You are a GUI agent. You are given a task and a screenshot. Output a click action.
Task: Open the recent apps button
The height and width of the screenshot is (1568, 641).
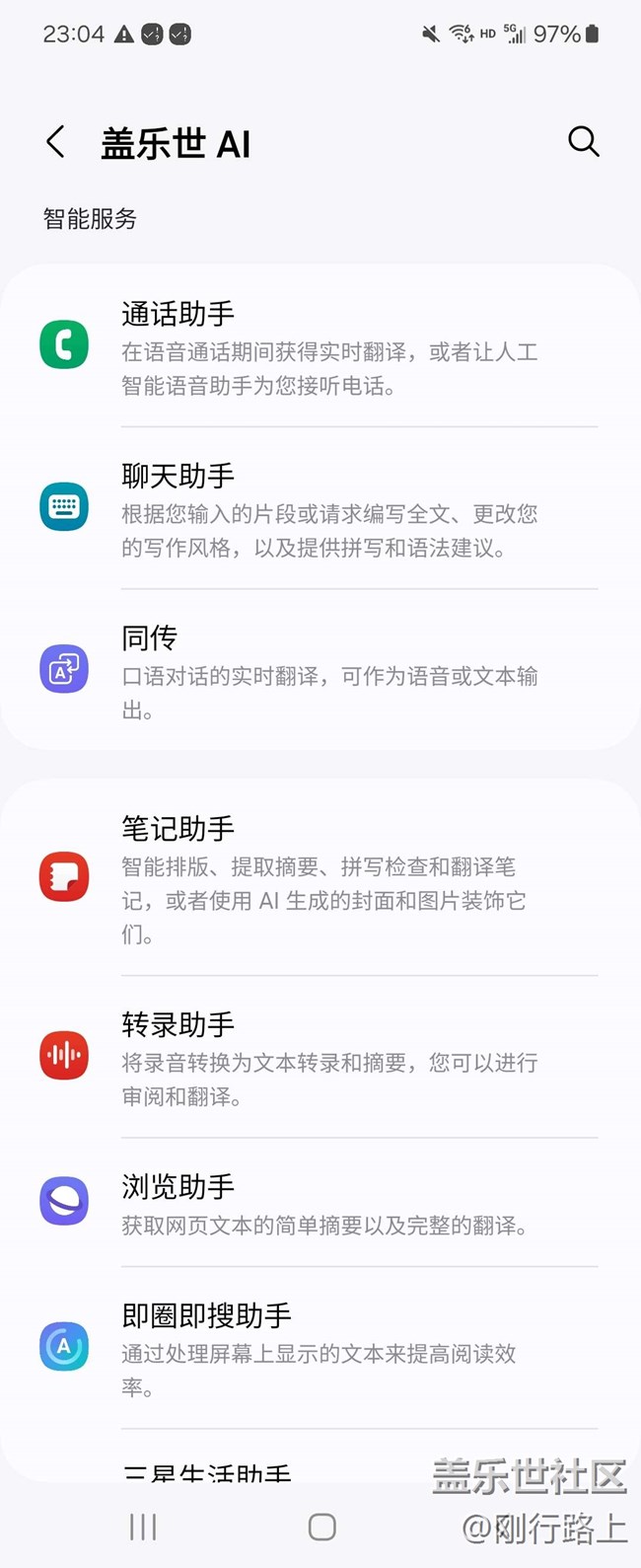tap(143, 1527)
